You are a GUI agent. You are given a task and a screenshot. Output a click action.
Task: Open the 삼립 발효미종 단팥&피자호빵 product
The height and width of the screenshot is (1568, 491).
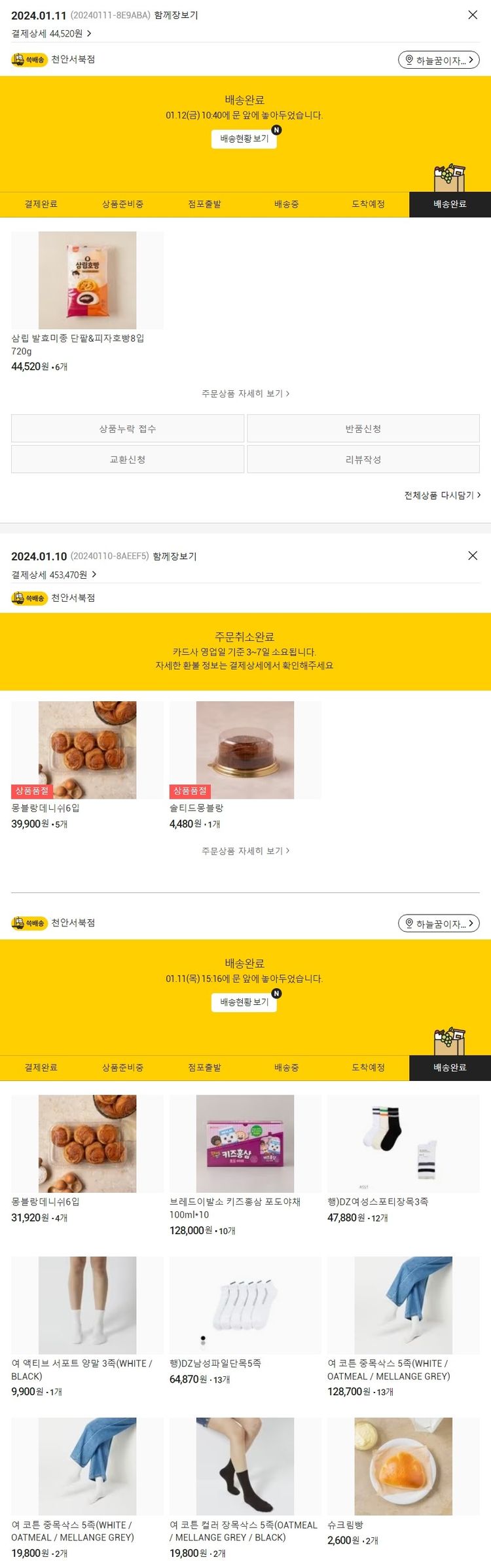tap(87, 280)
